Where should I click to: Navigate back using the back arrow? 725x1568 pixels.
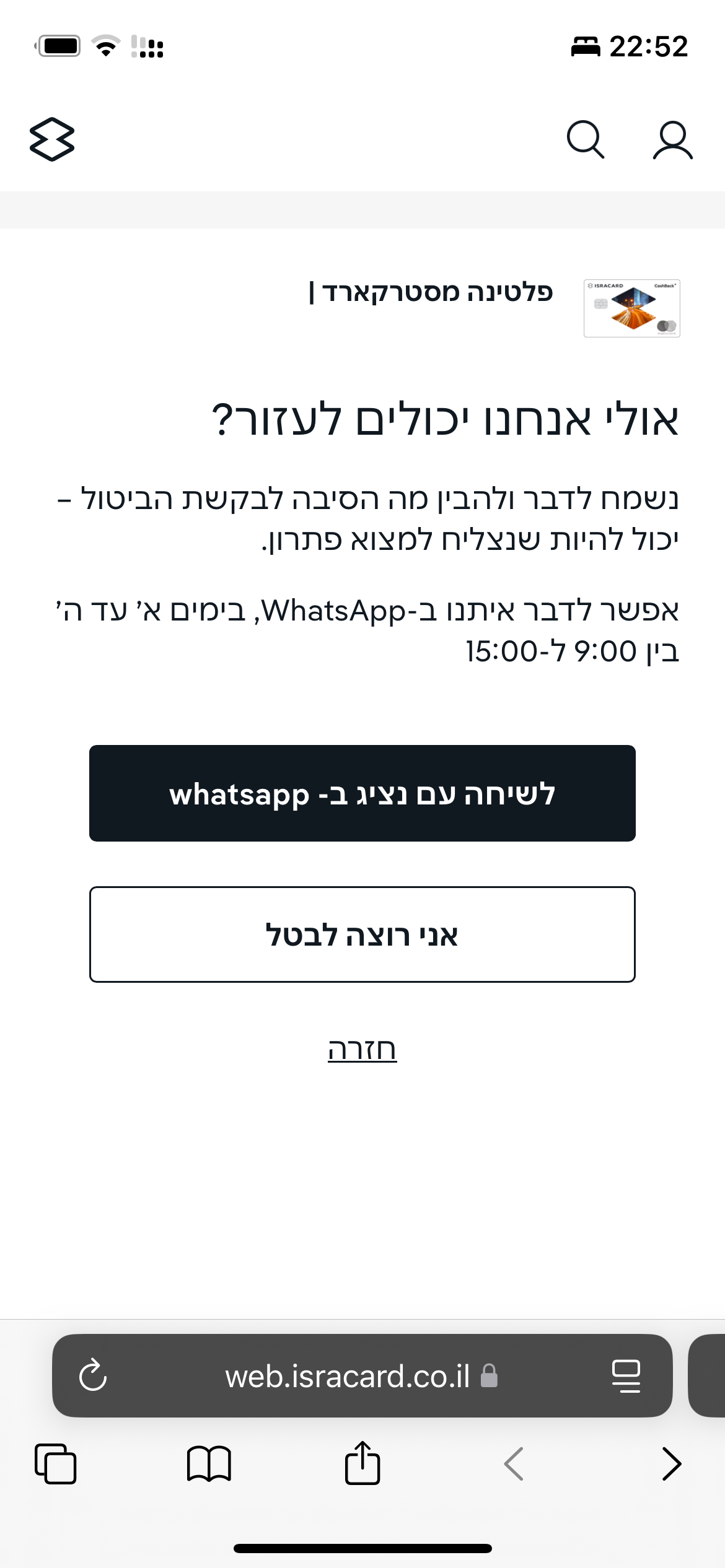tap(513, 1464)
